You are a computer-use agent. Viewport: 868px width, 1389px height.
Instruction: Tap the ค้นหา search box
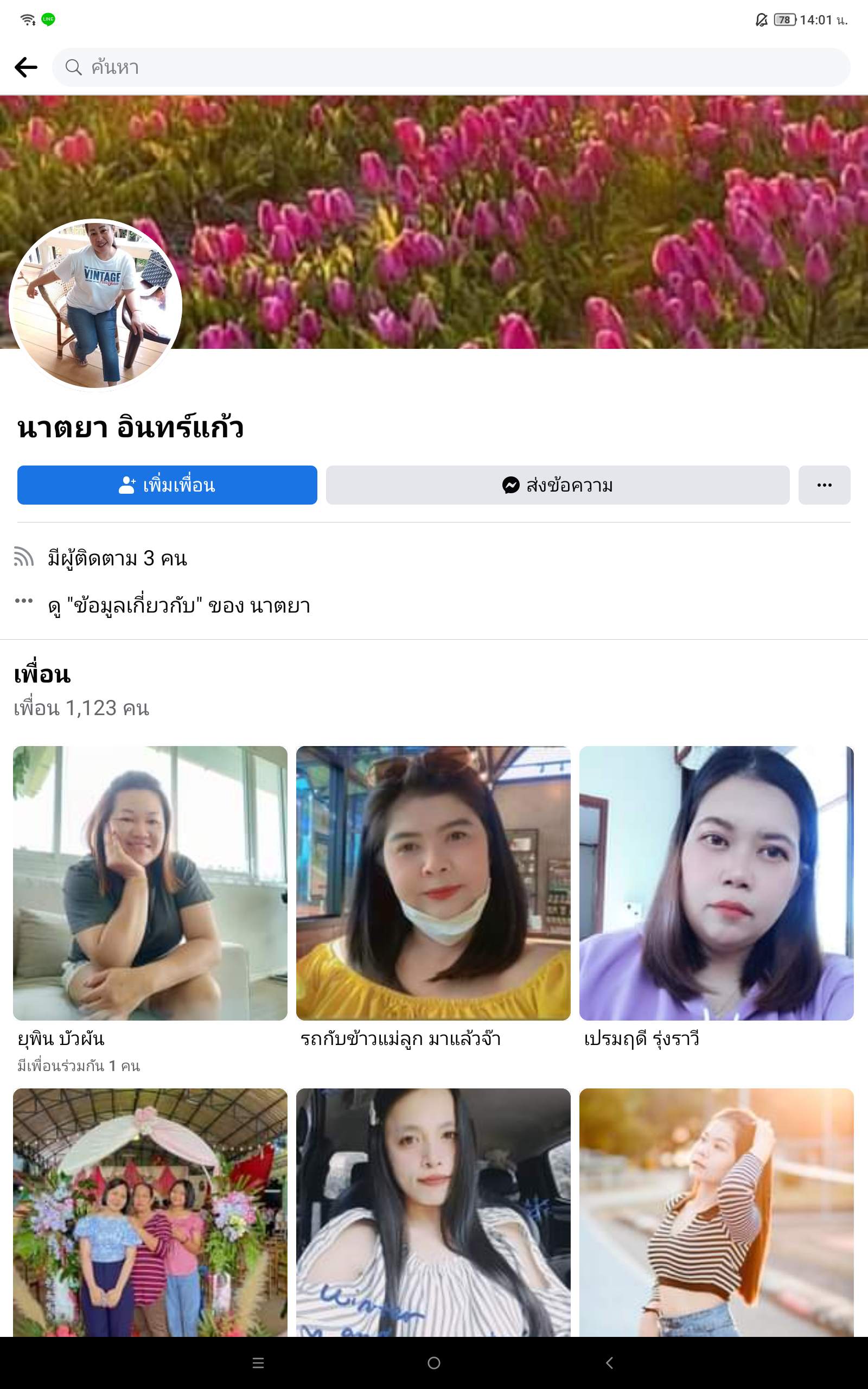(451, 67)
